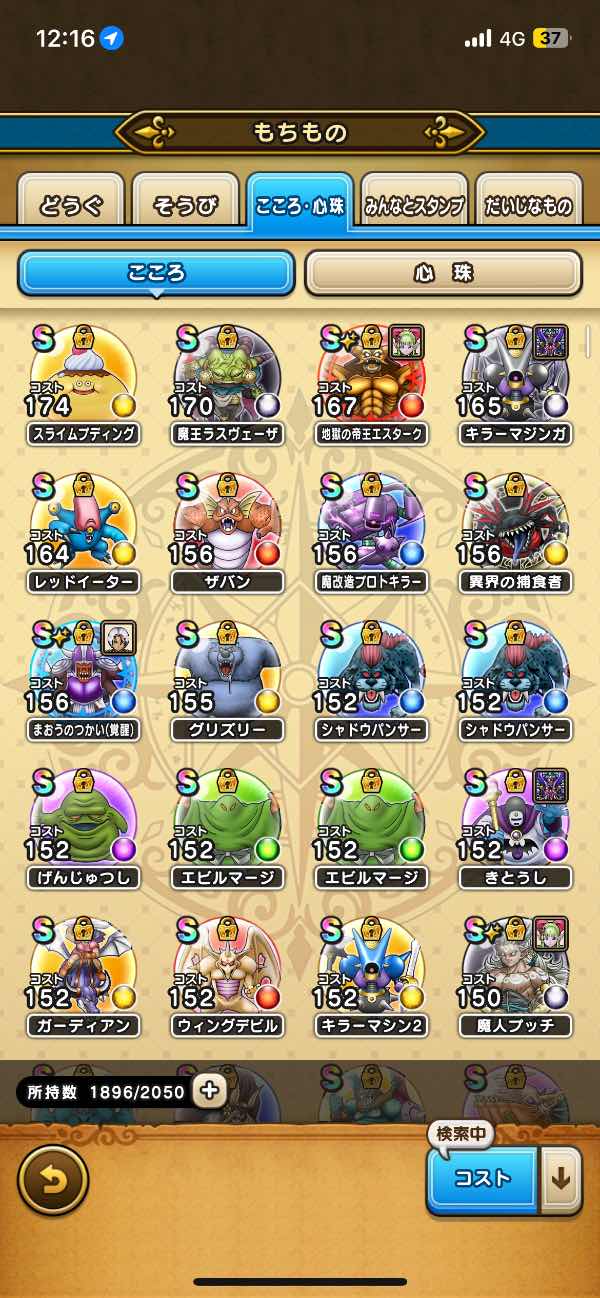Expand heart storage with the plus button

point(210,1091)
